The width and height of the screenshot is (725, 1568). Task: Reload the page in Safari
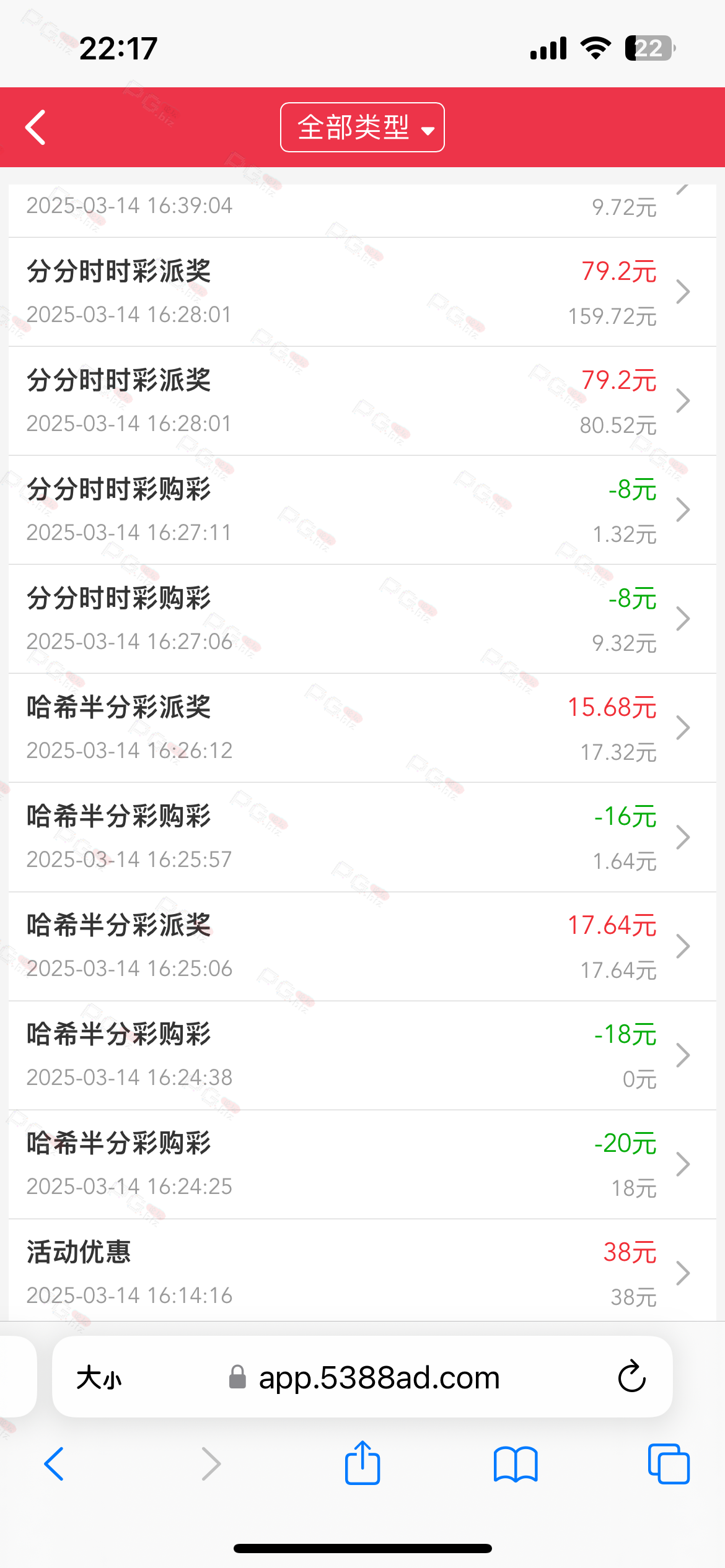pos(632,1377)
